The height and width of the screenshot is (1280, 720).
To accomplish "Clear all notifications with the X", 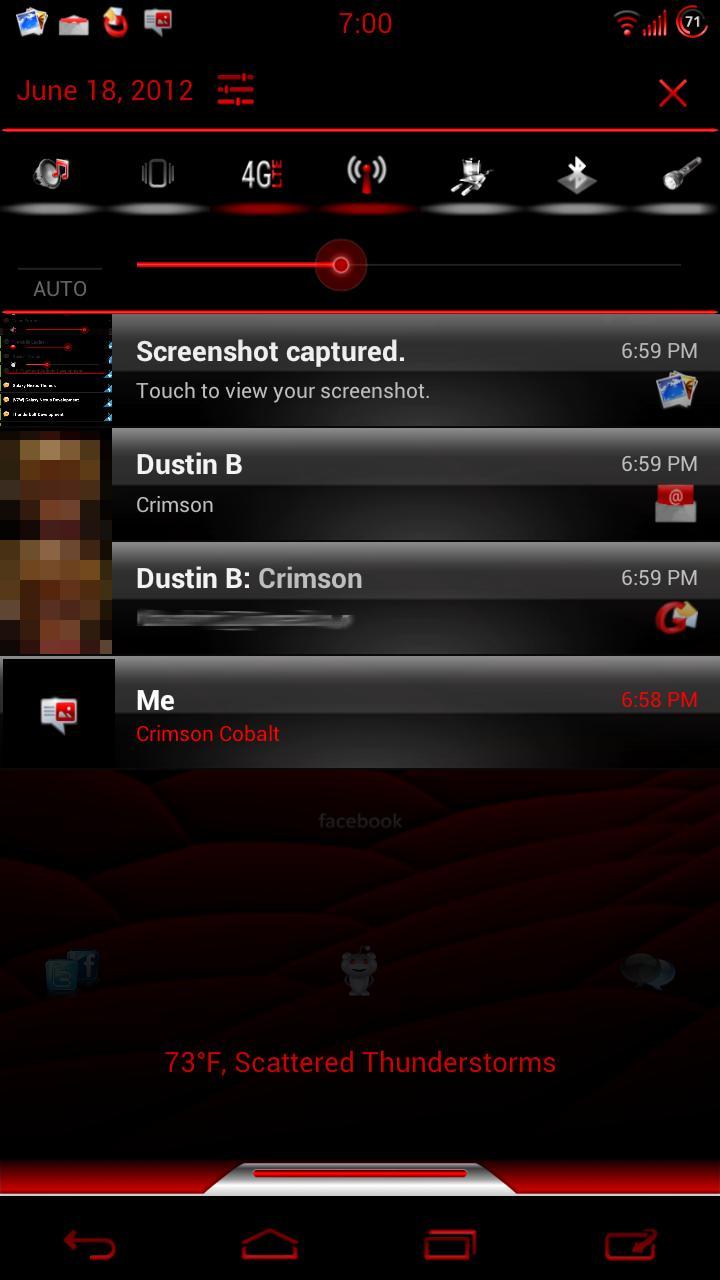I will tap(673, 93).
